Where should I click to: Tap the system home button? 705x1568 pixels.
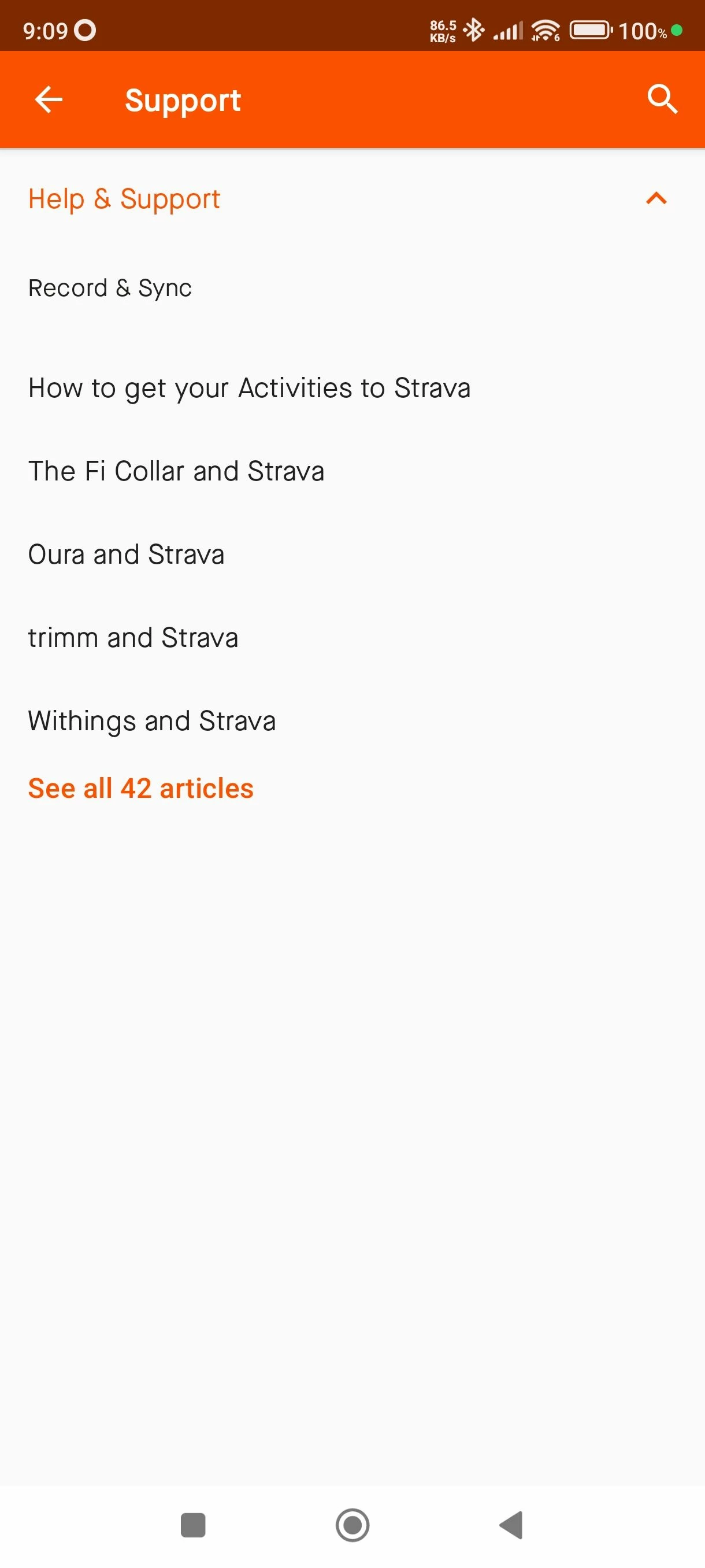click(x=353, y=1525)
